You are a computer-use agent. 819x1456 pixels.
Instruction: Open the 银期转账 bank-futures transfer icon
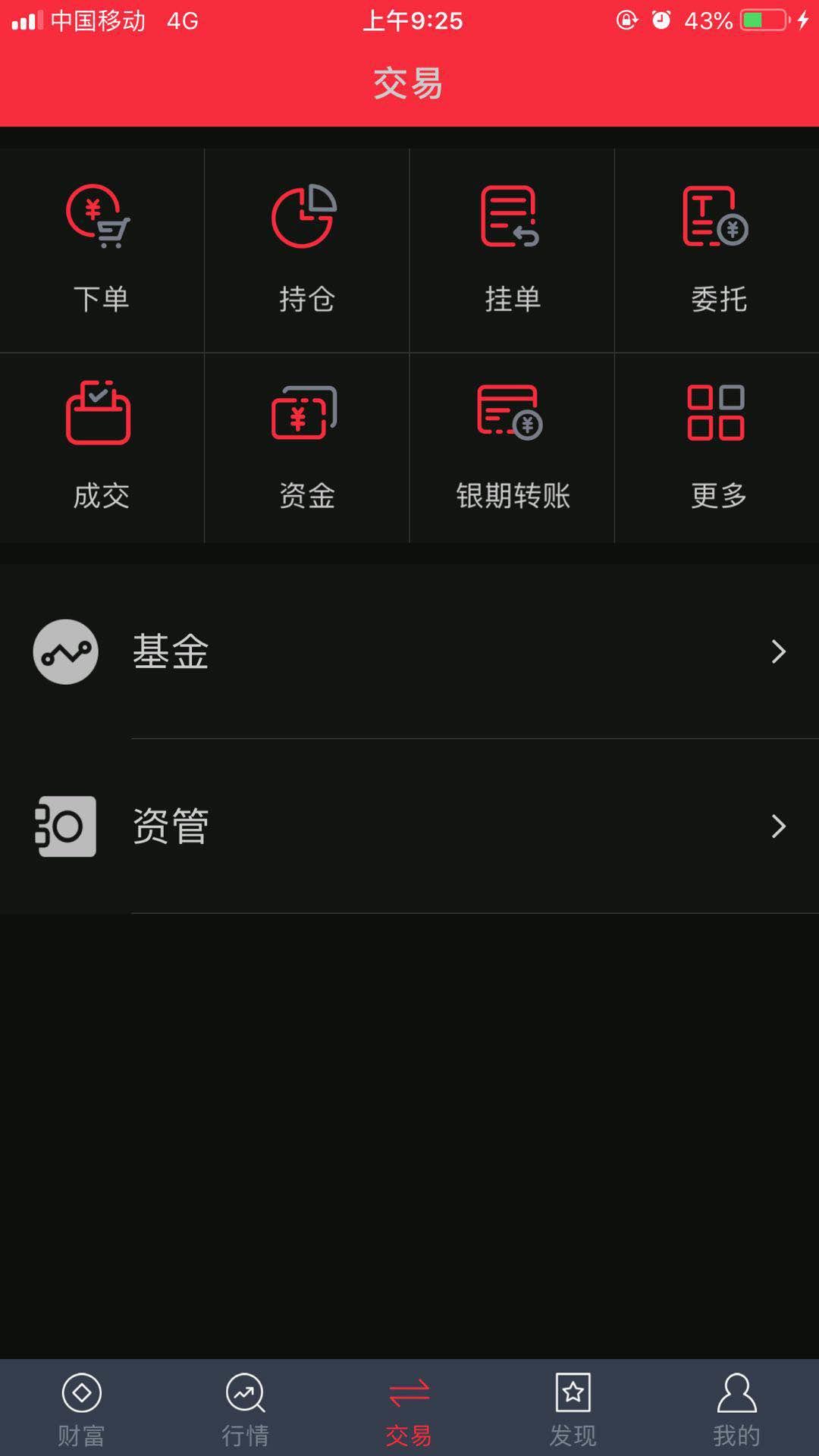(x=510, y=413)
